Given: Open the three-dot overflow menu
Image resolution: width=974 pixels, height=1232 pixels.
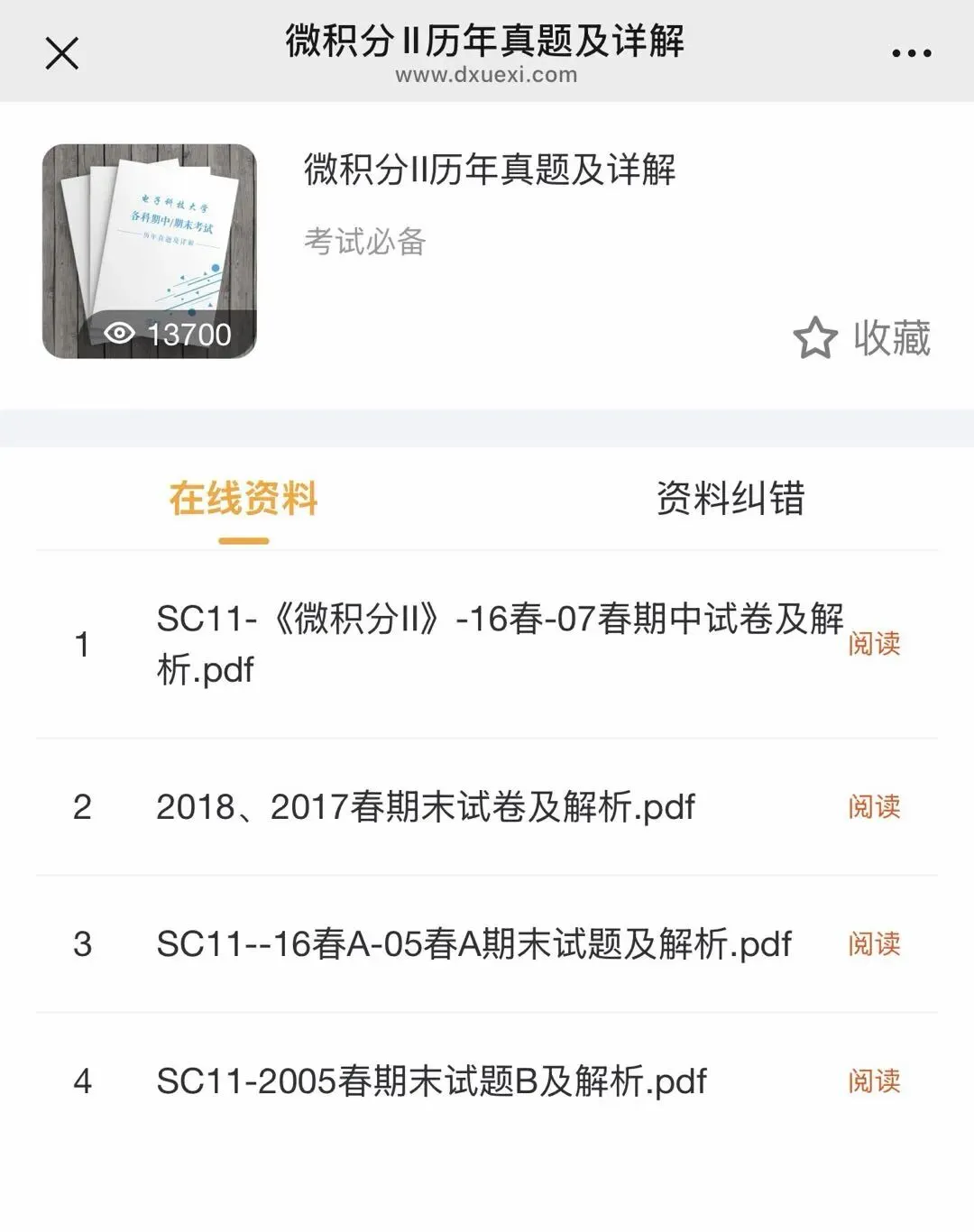Looking at the screenshot, I should coord(911,53).
